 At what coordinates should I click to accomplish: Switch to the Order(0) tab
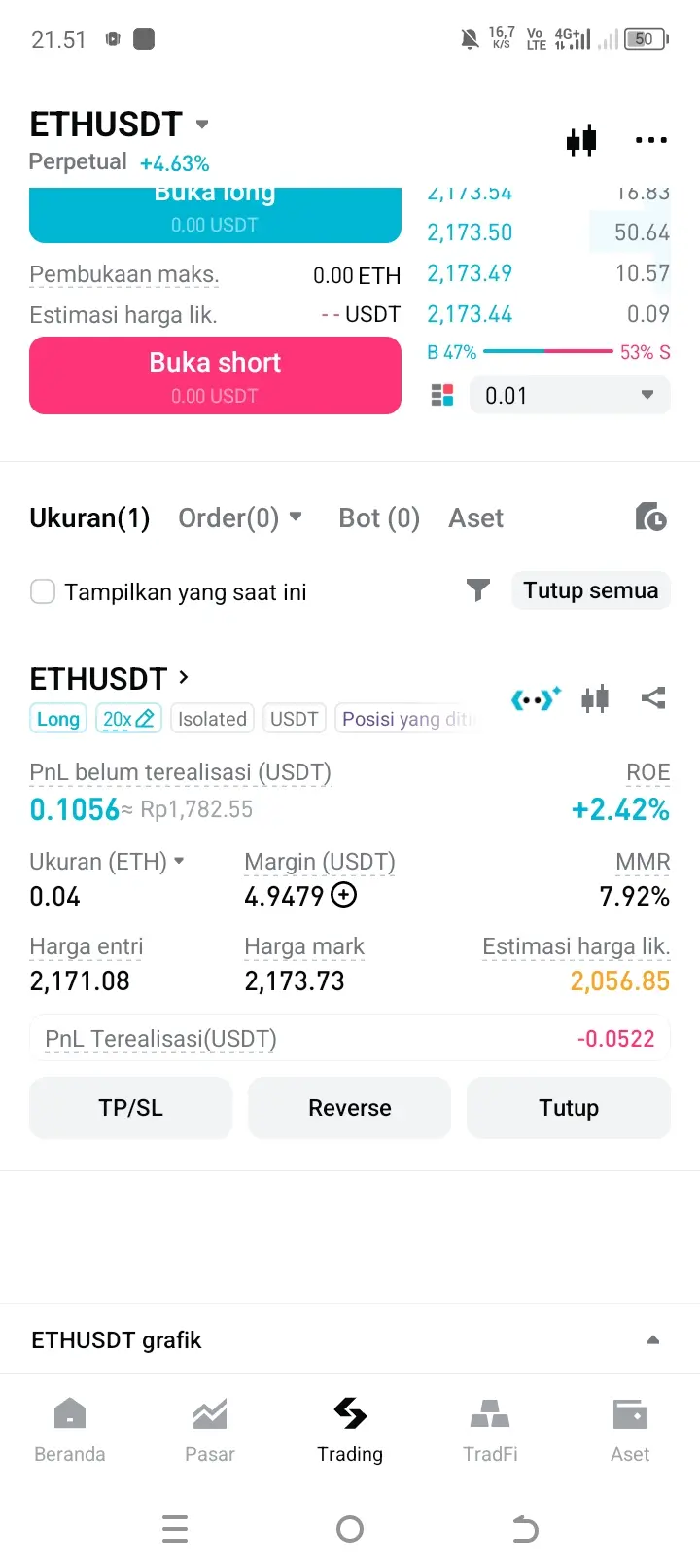click(239, 518)
